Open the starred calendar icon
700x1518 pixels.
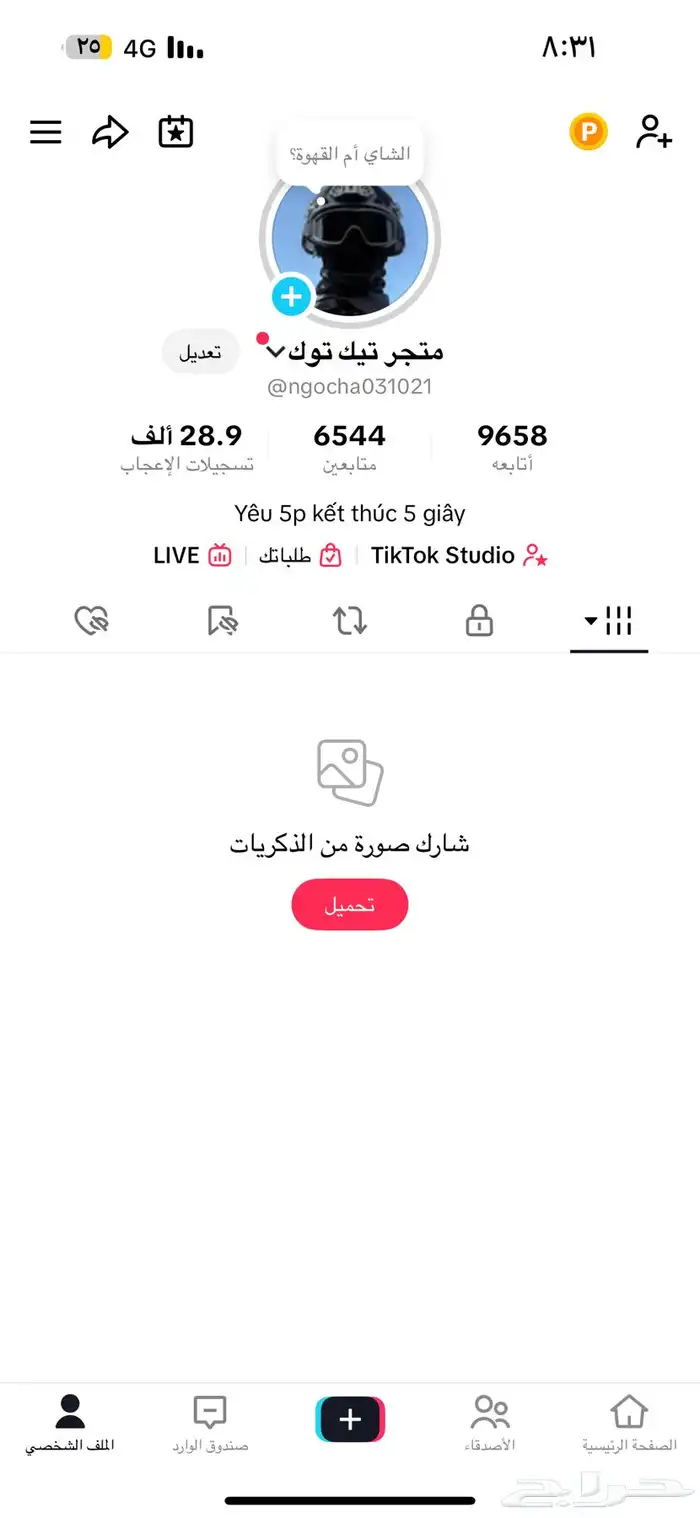(176, 132)
